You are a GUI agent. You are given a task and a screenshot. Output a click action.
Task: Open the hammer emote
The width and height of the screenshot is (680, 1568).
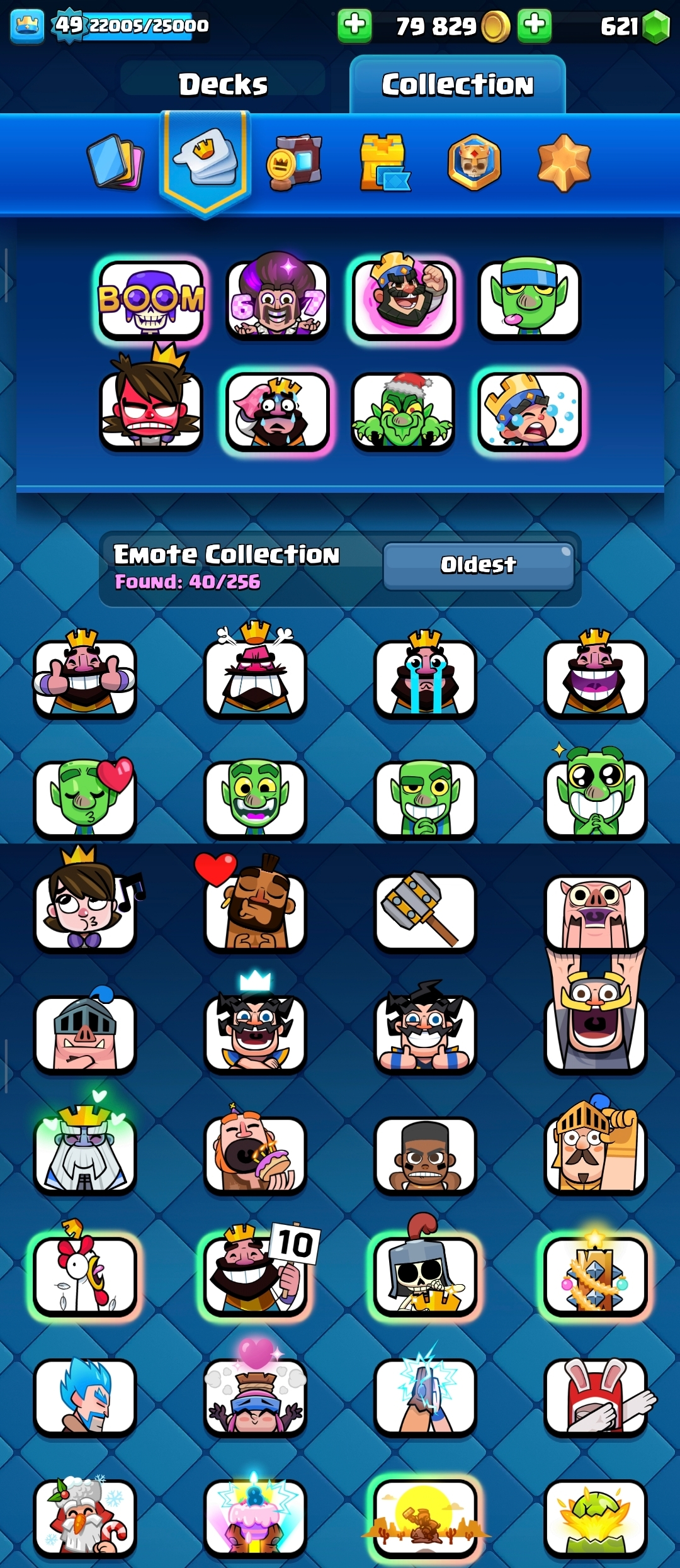pyautogui.click(x=425, y=911)
